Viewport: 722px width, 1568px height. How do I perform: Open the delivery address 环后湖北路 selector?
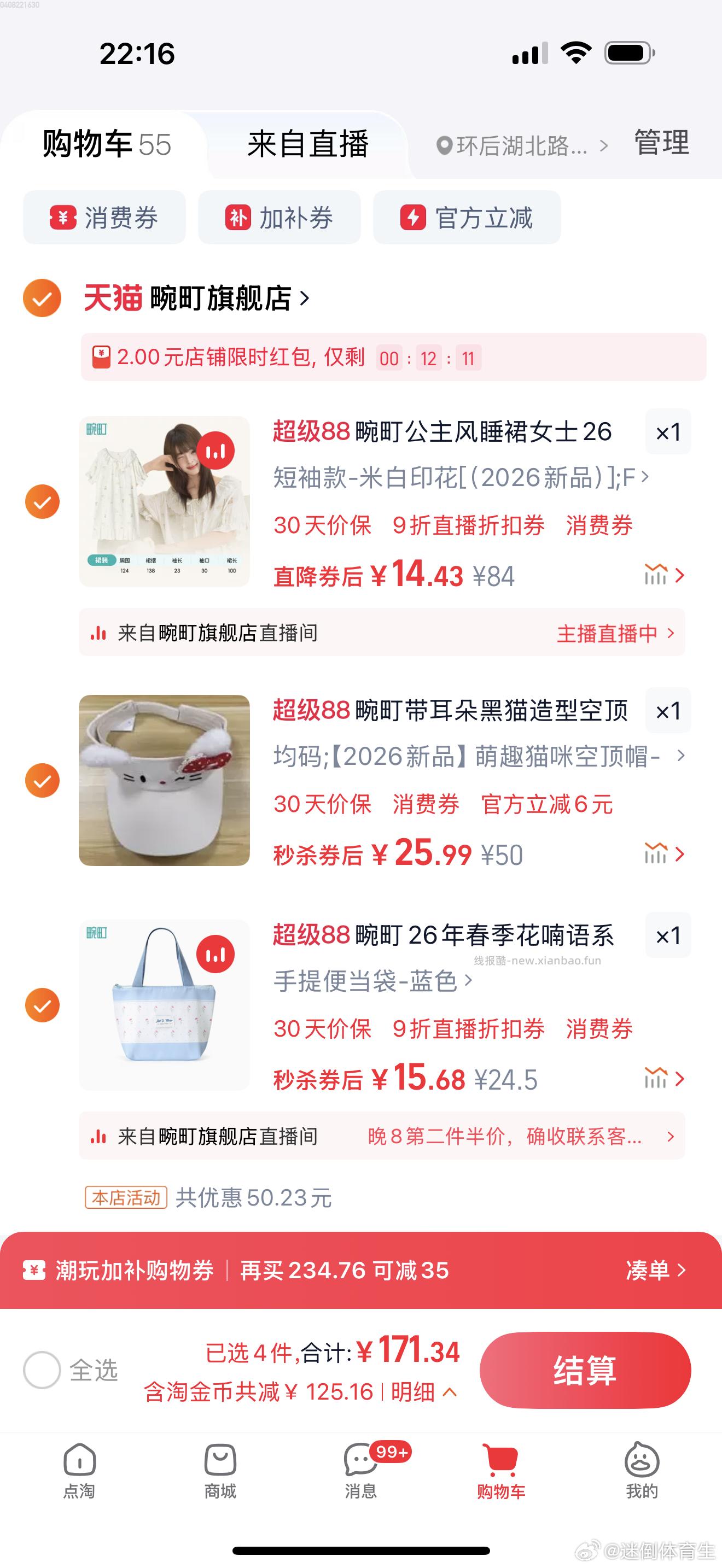pyautogui.click(x=521, y=144)
